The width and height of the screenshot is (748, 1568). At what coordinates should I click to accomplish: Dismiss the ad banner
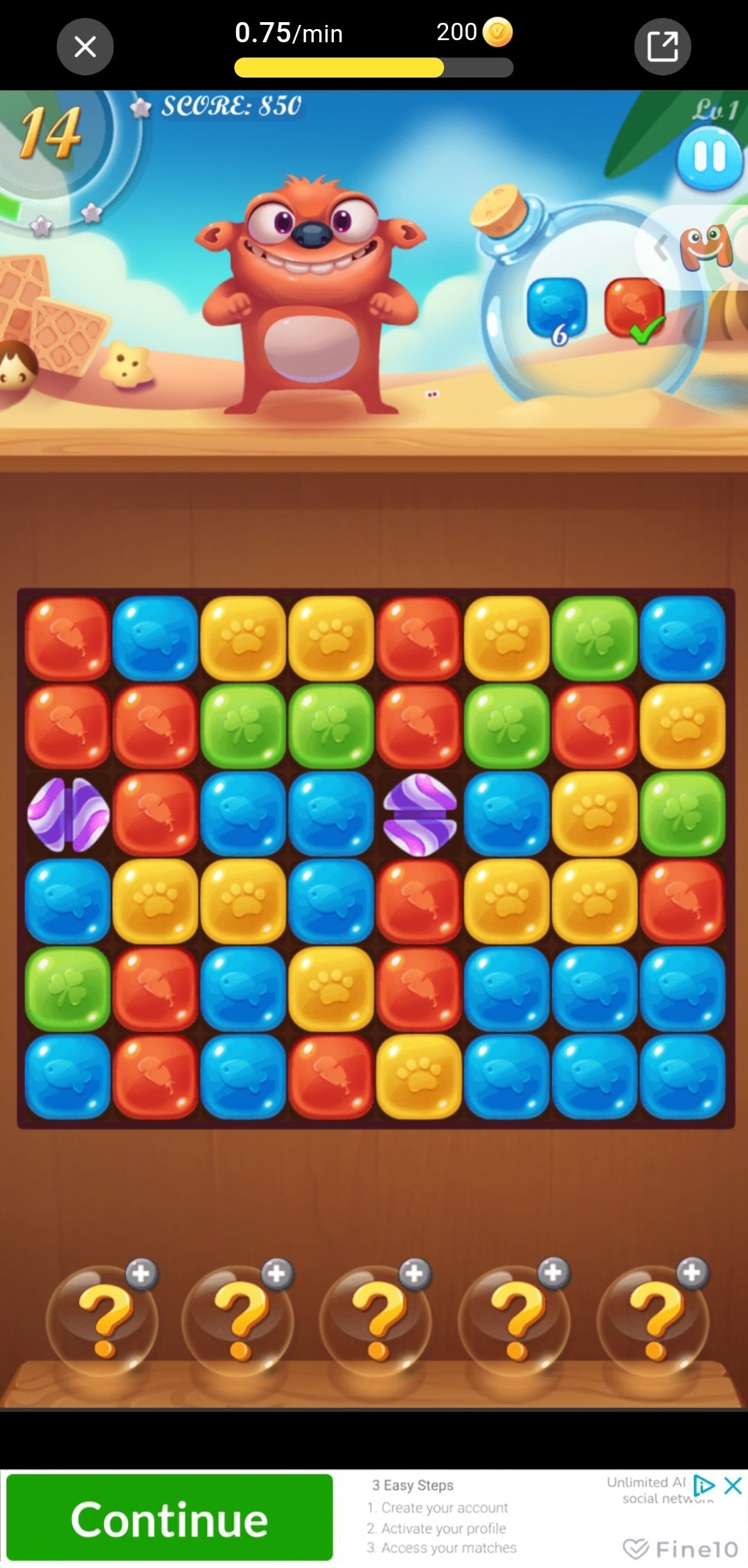733,1486
